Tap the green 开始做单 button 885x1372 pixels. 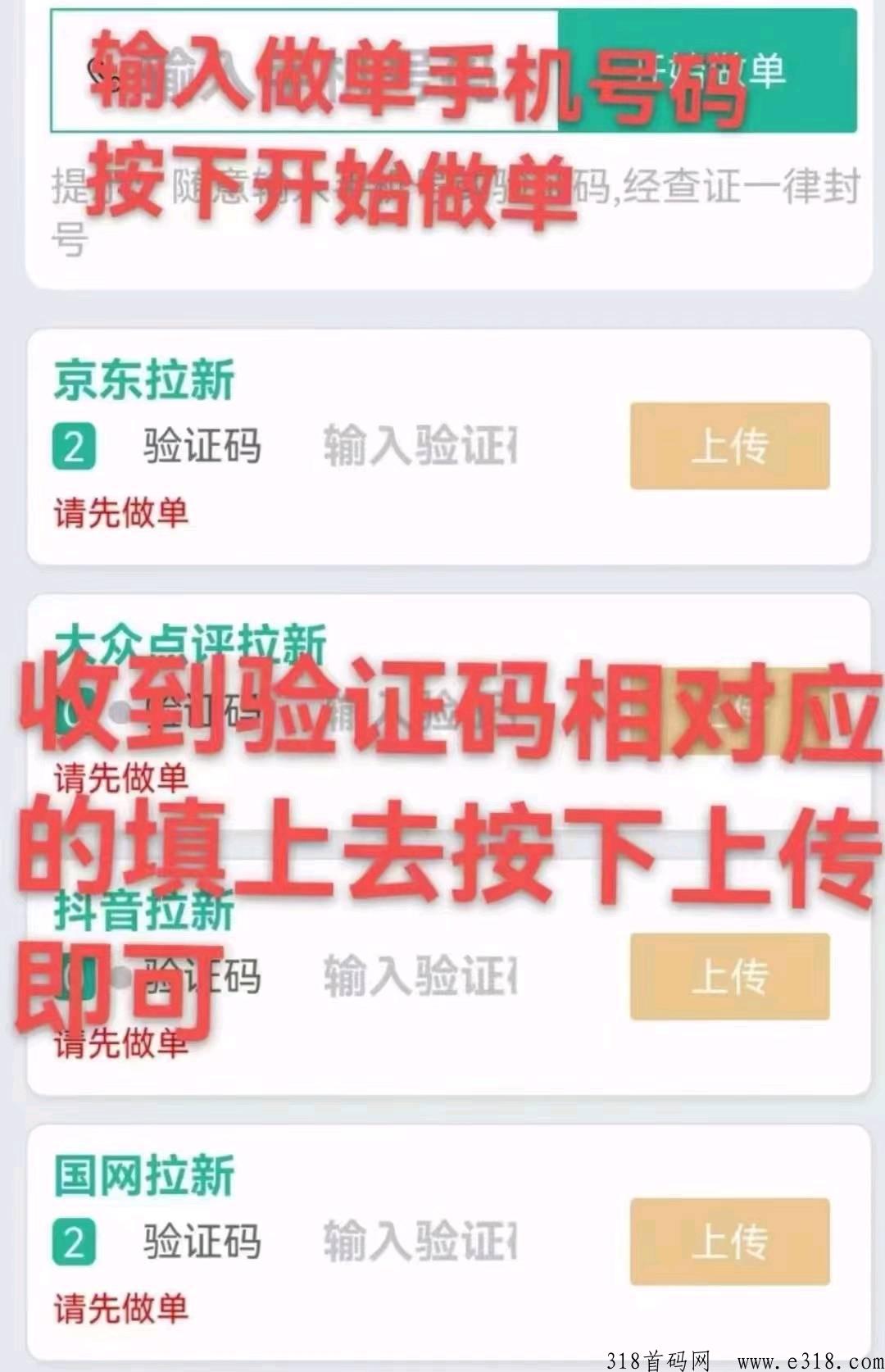pyautogui.click(x=707, y=71)
